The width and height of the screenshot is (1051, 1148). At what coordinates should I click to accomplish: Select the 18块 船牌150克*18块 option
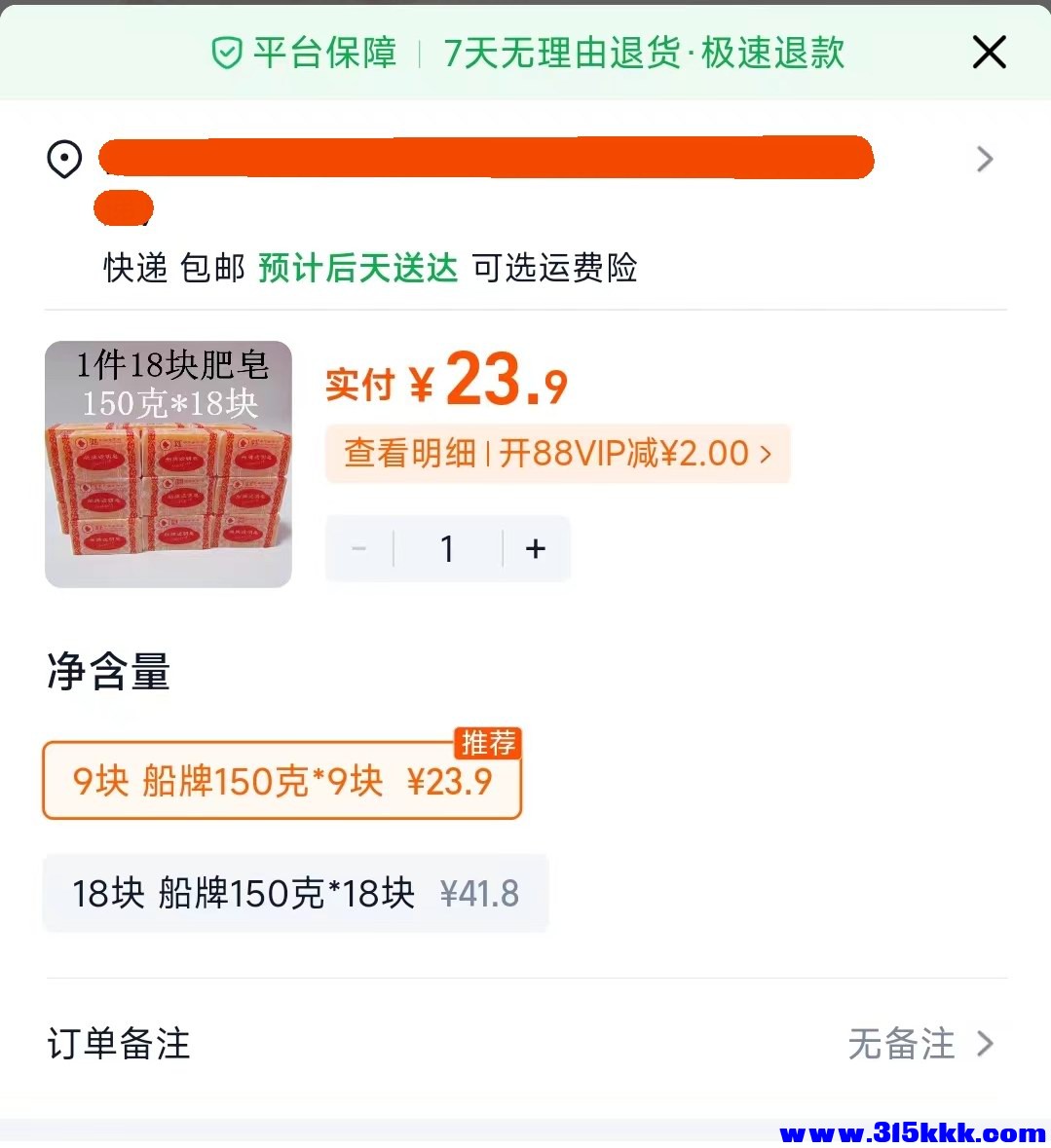coord(295,892)
